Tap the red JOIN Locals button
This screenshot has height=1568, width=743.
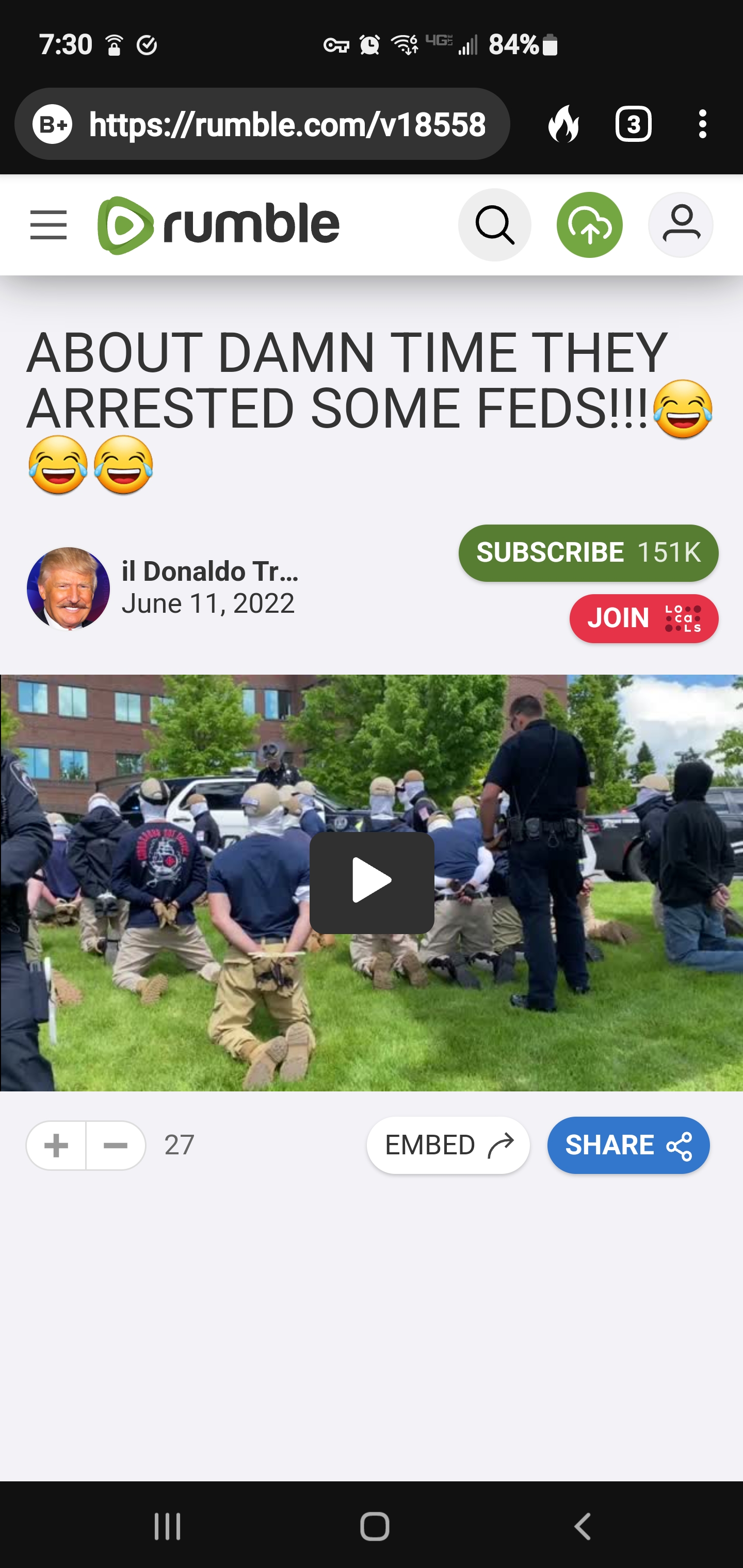click(644, 618)
